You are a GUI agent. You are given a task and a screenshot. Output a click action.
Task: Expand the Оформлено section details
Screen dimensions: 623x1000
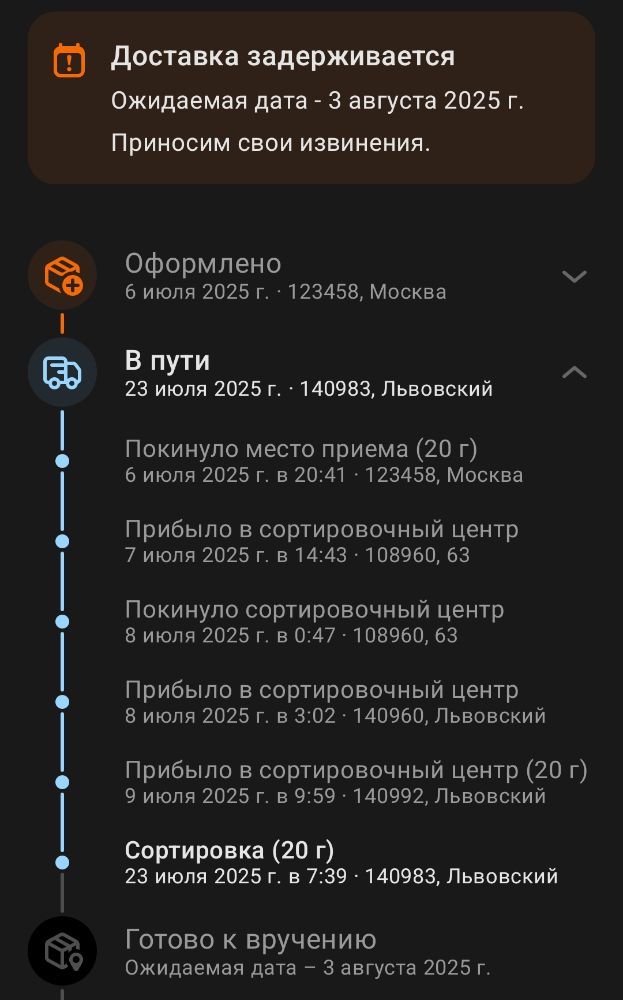point(574,276)
